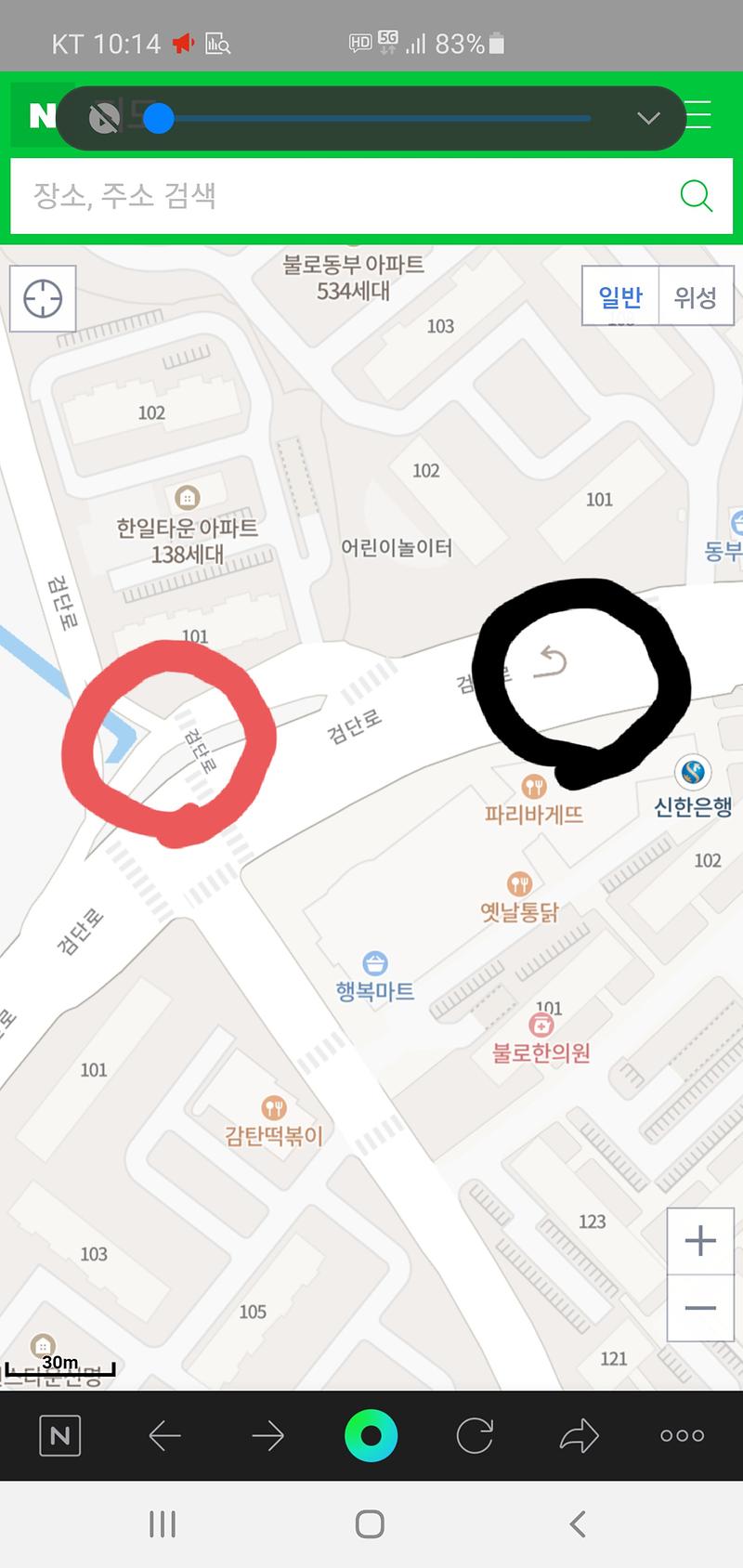Go back using the toolbar back arrow
This screenshot has height=1568, width=743.
point(165,1435)
